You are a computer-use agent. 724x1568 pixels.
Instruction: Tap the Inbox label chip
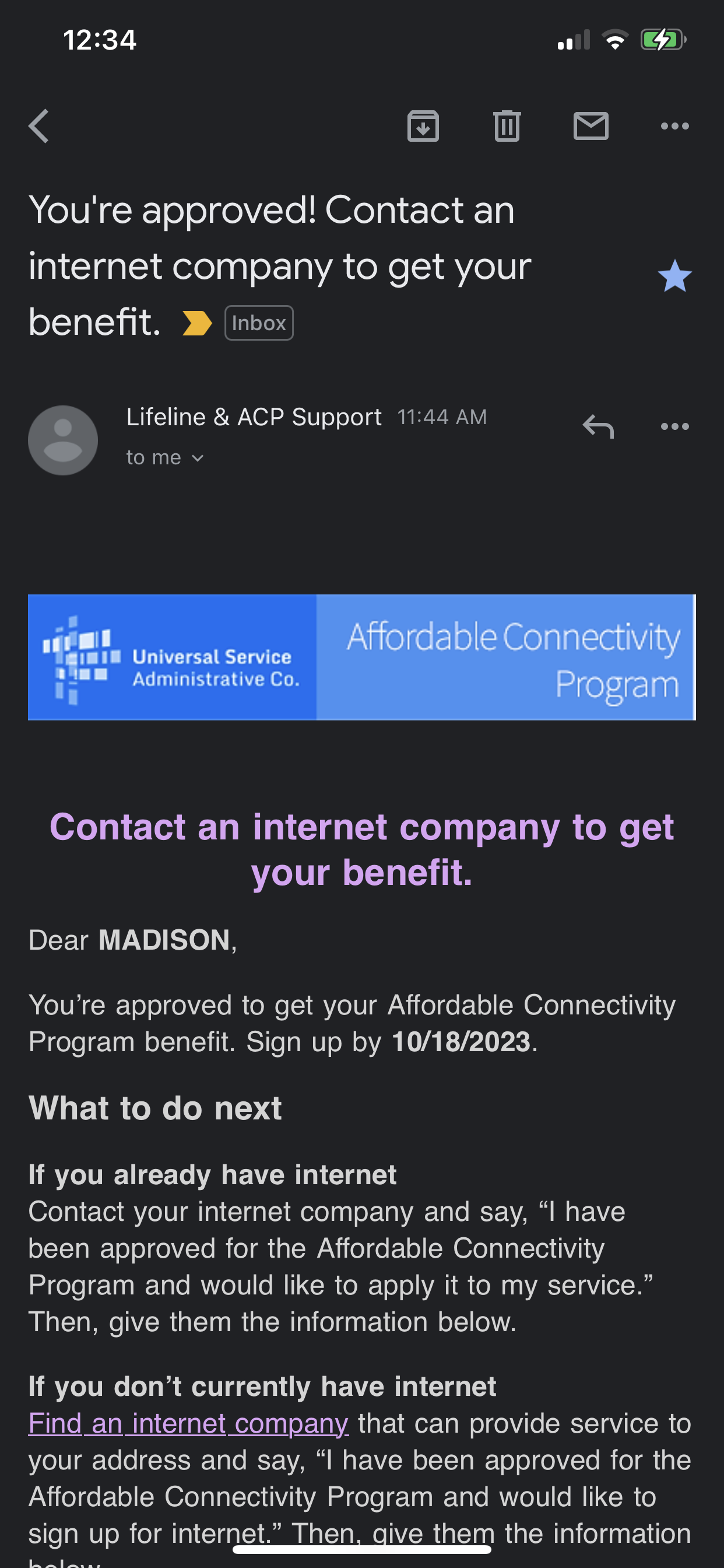(259, 323)
